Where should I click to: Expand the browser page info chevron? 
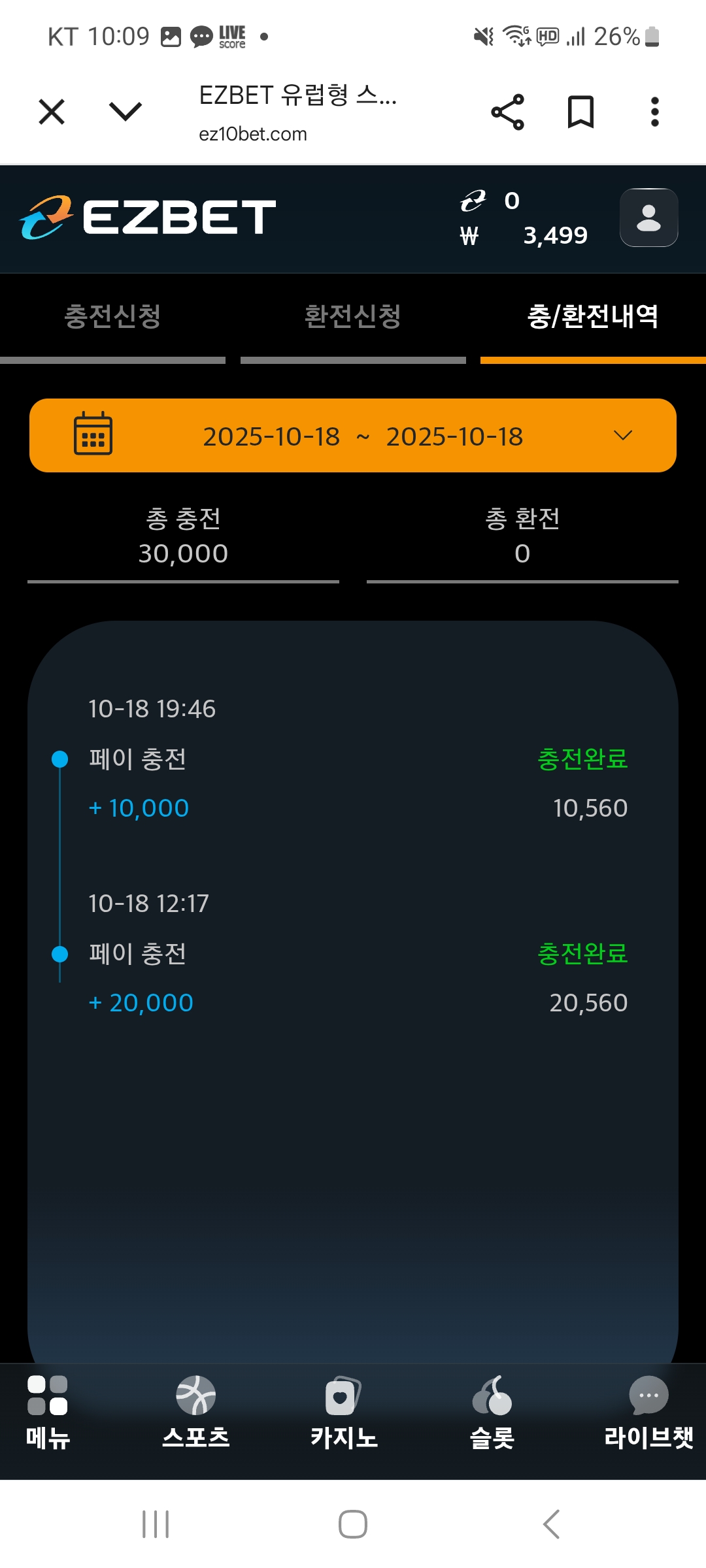point(125,112)
